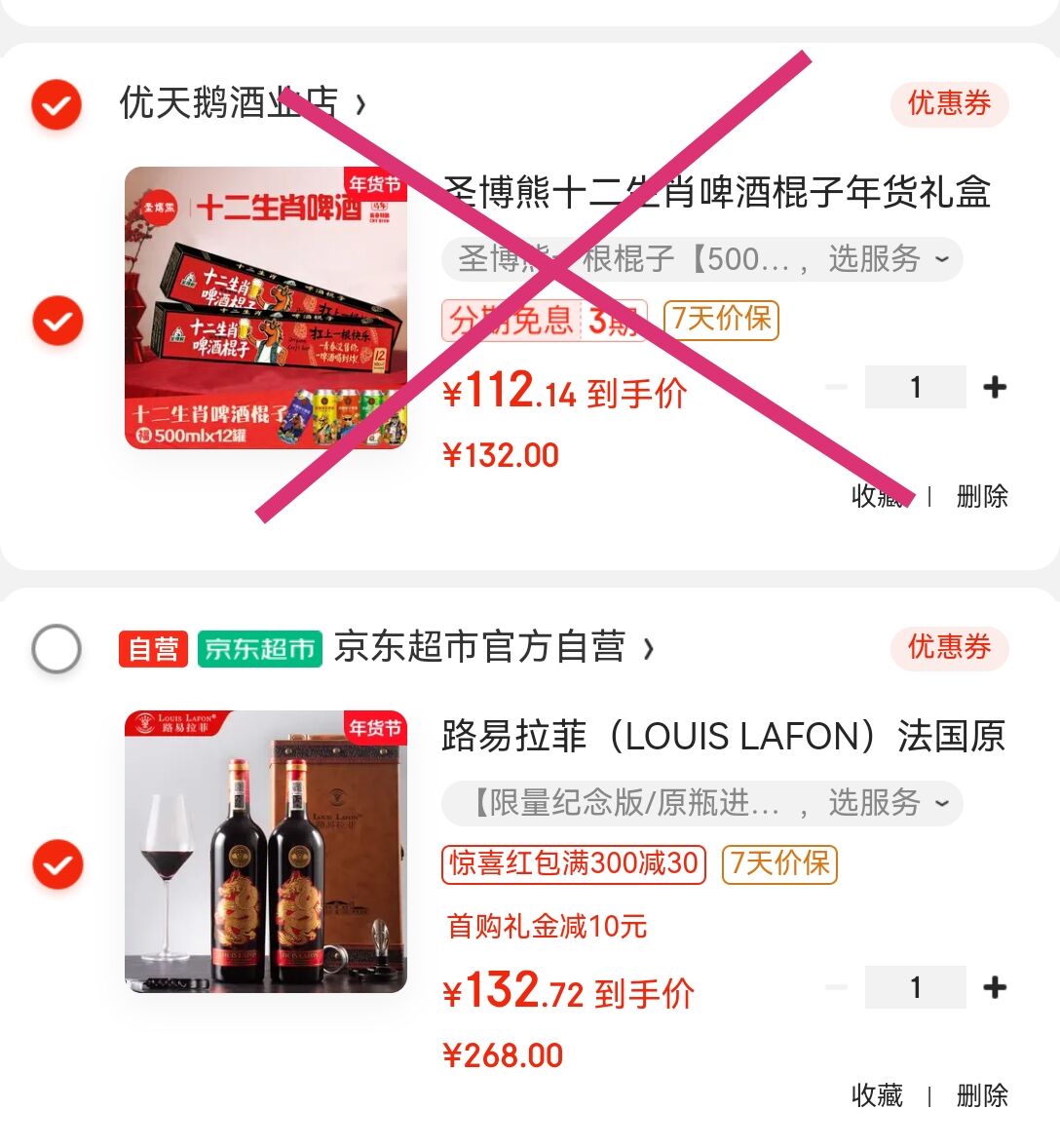1060x1148 pixels.
Task: Delete the 路易拉菲 wine from cart
Action: (x=981, y=1095)
